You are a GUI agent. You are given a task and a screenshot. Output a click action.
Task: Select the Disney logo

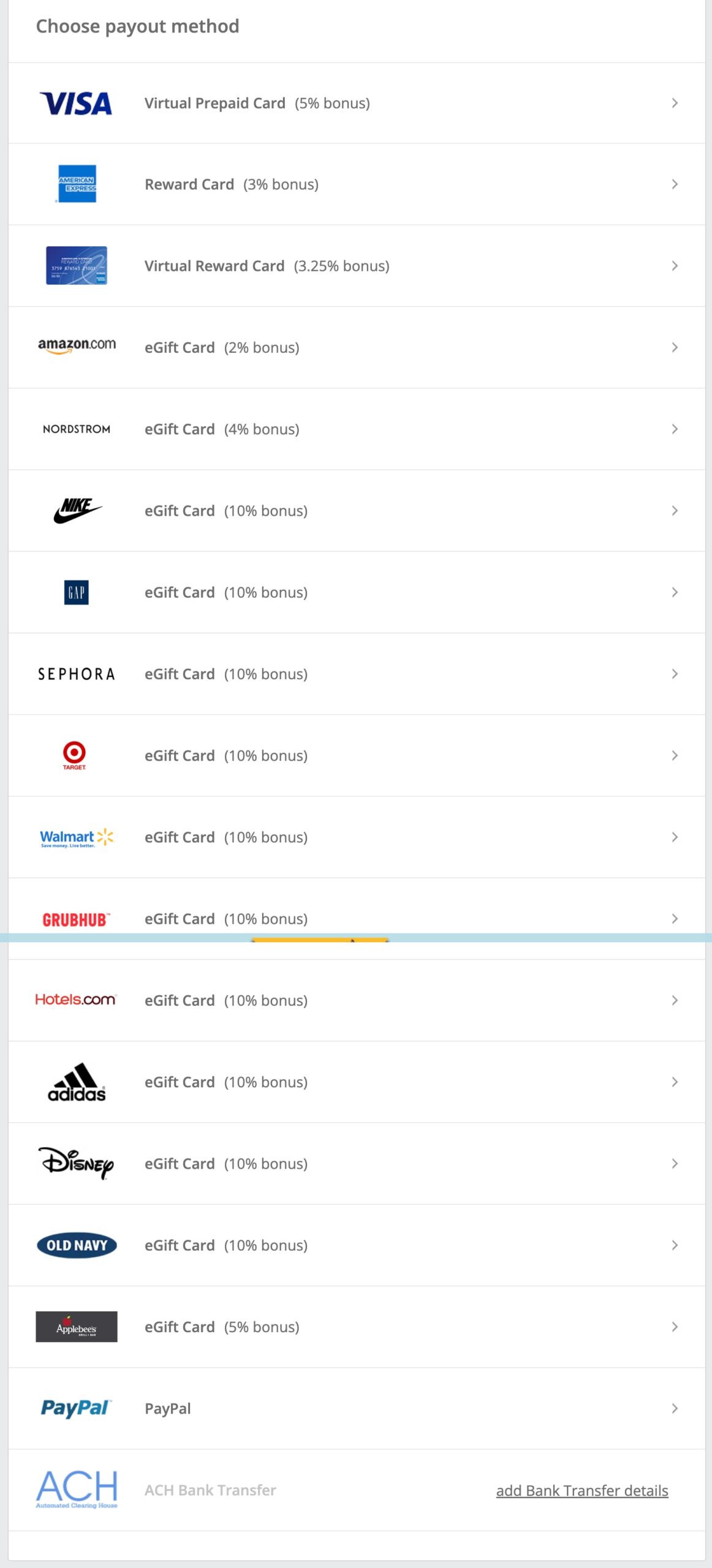pyautogui.click(x=76, y=1163)
